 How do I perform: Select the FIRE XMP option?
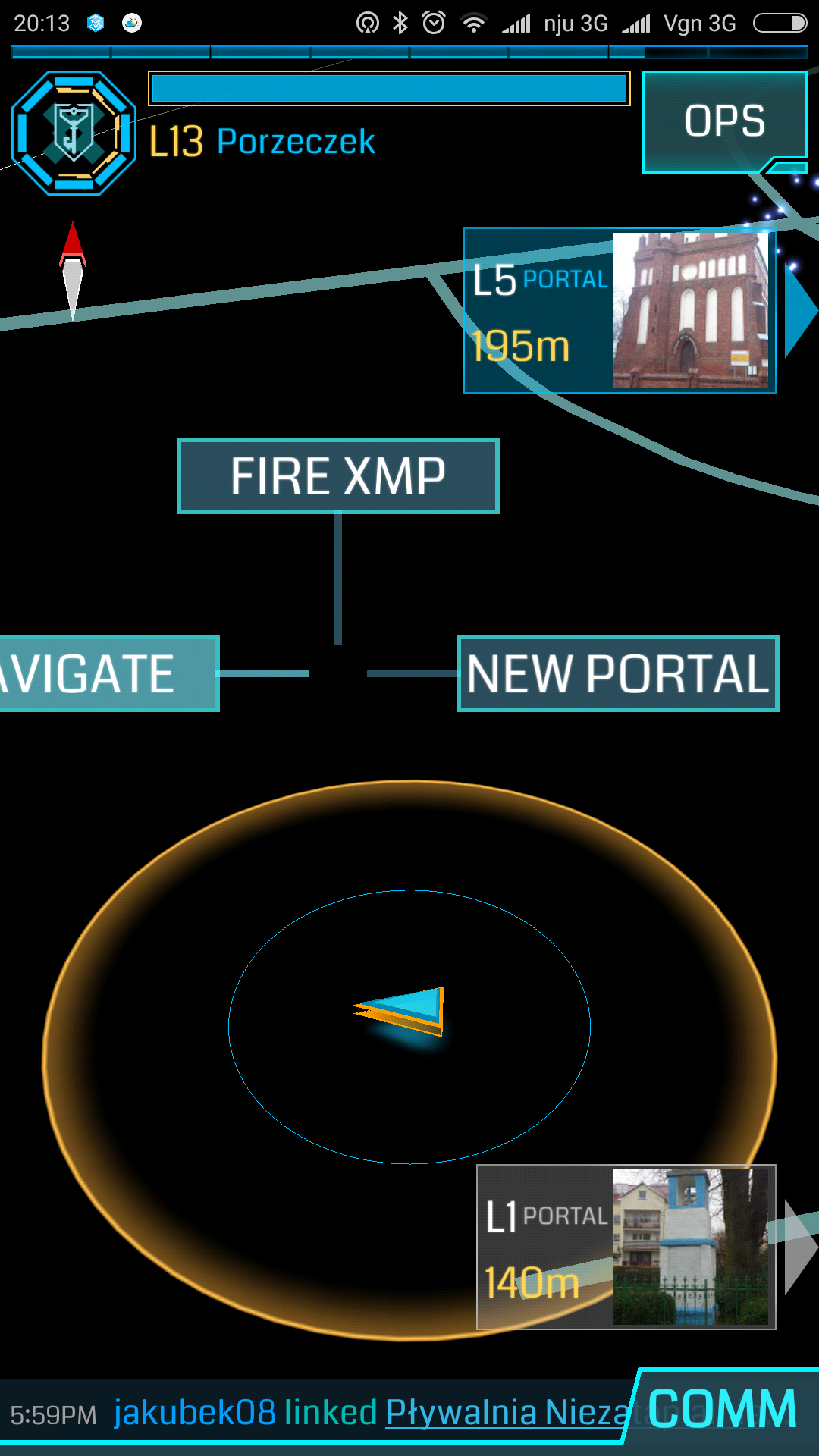(337, 476)
